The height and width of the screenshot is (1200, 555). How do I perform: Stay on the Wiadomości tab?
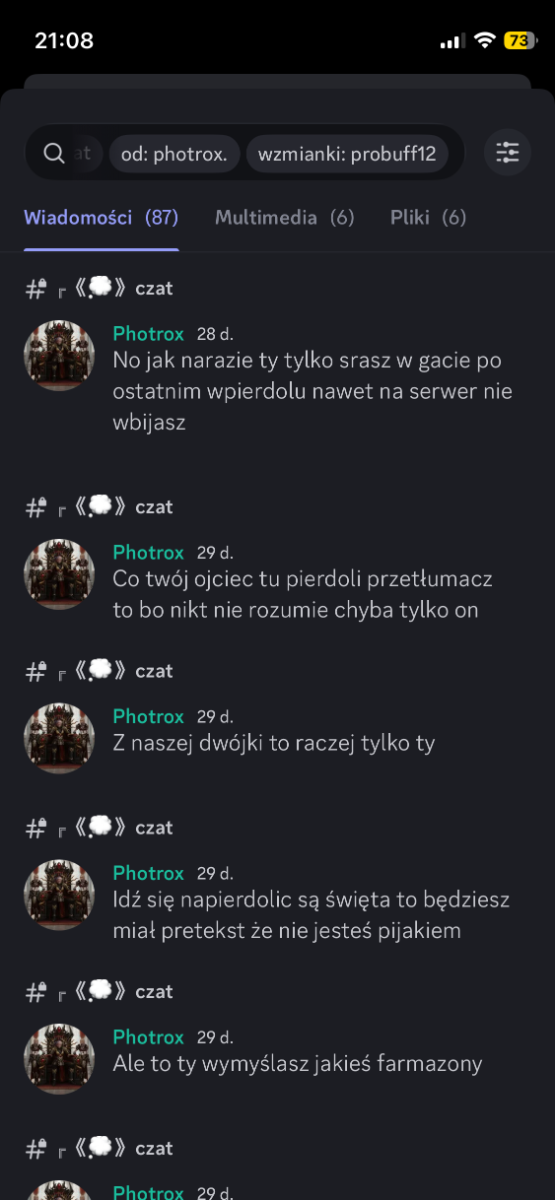pyautogui.click(x=101, y=217)
